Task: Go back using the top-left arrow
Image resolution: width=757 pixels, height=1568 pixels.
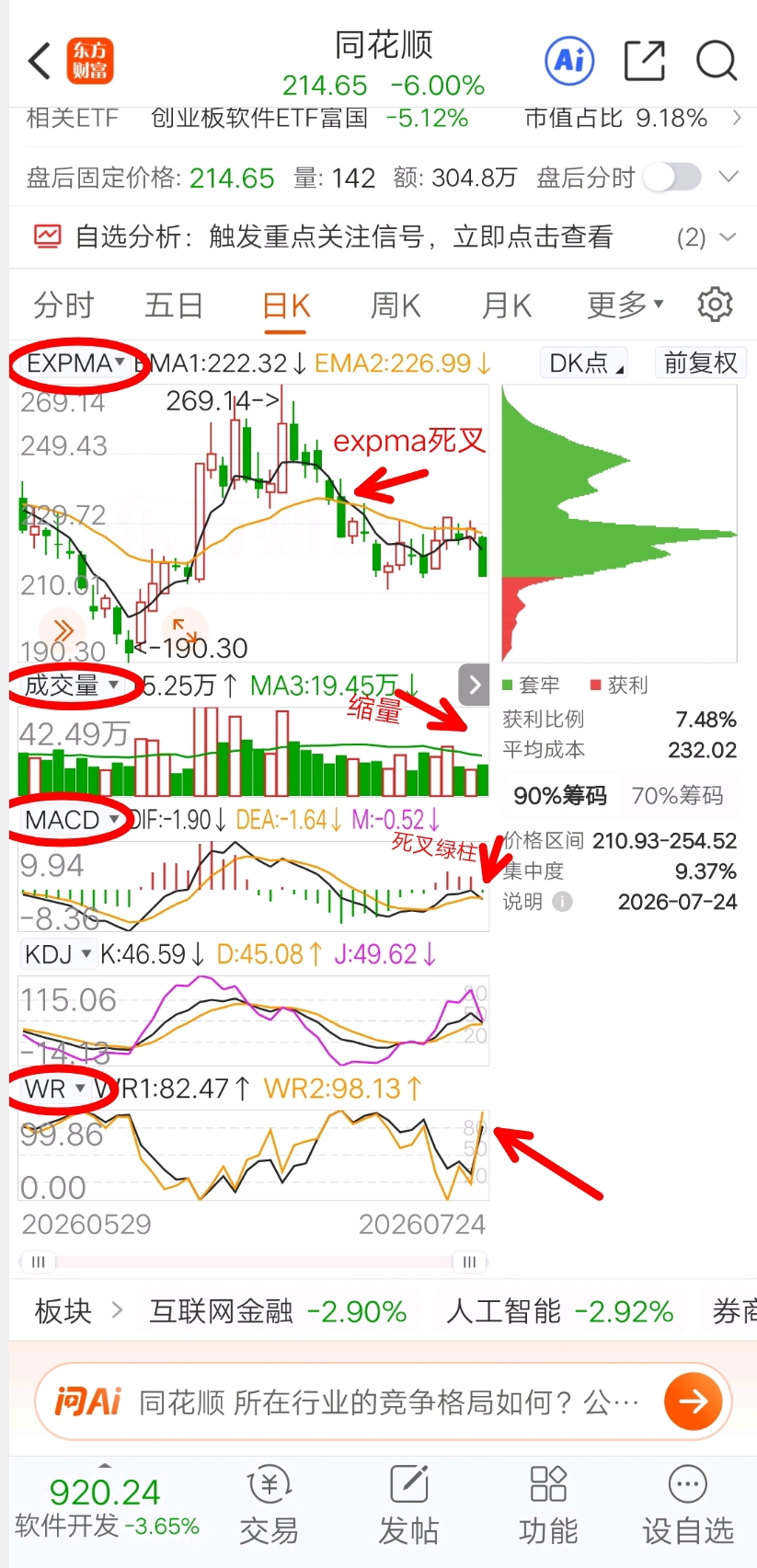Action: coord(39,62)
